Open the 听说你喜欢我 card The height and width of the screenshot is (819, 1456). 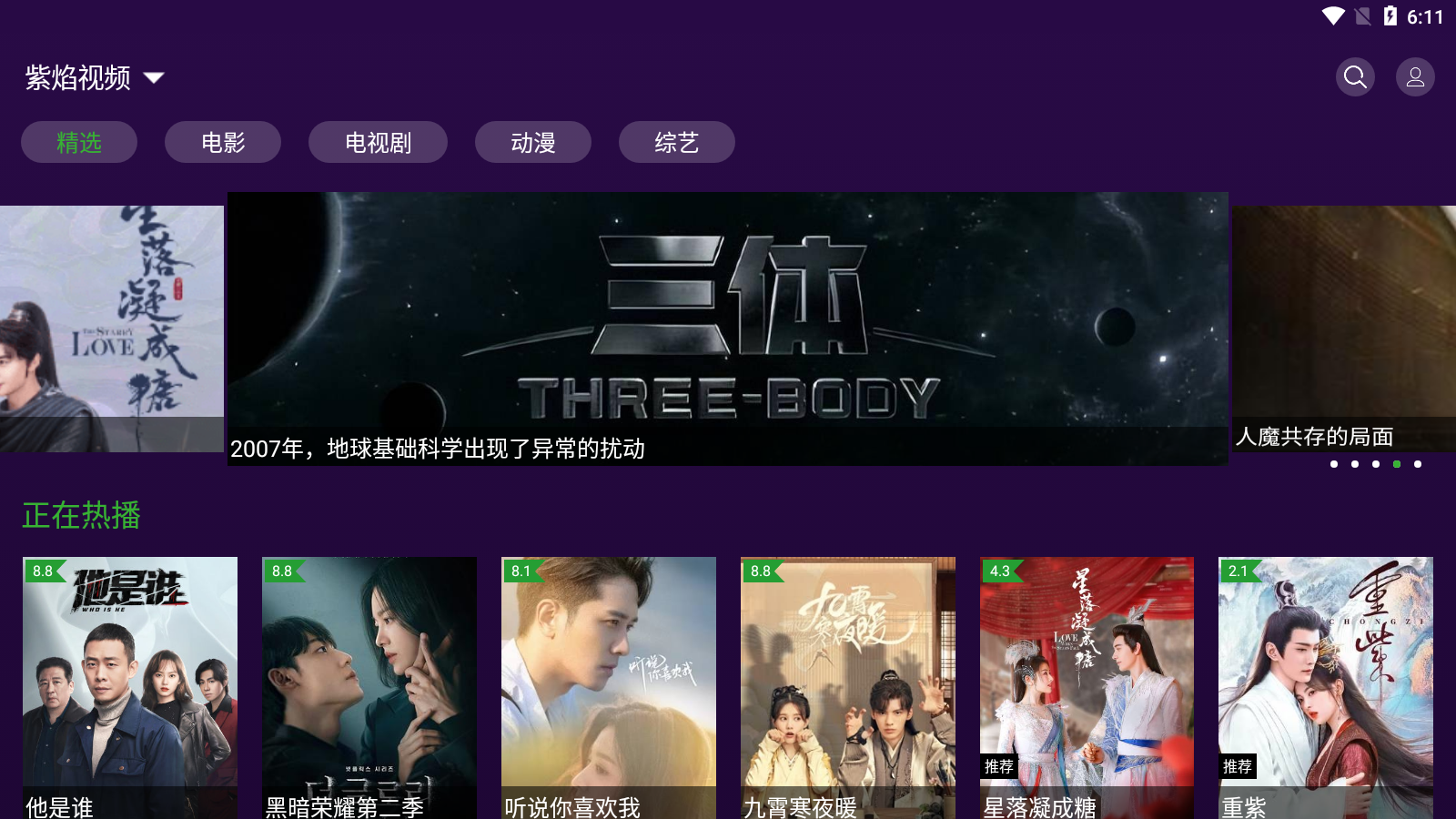click(609, 687)
